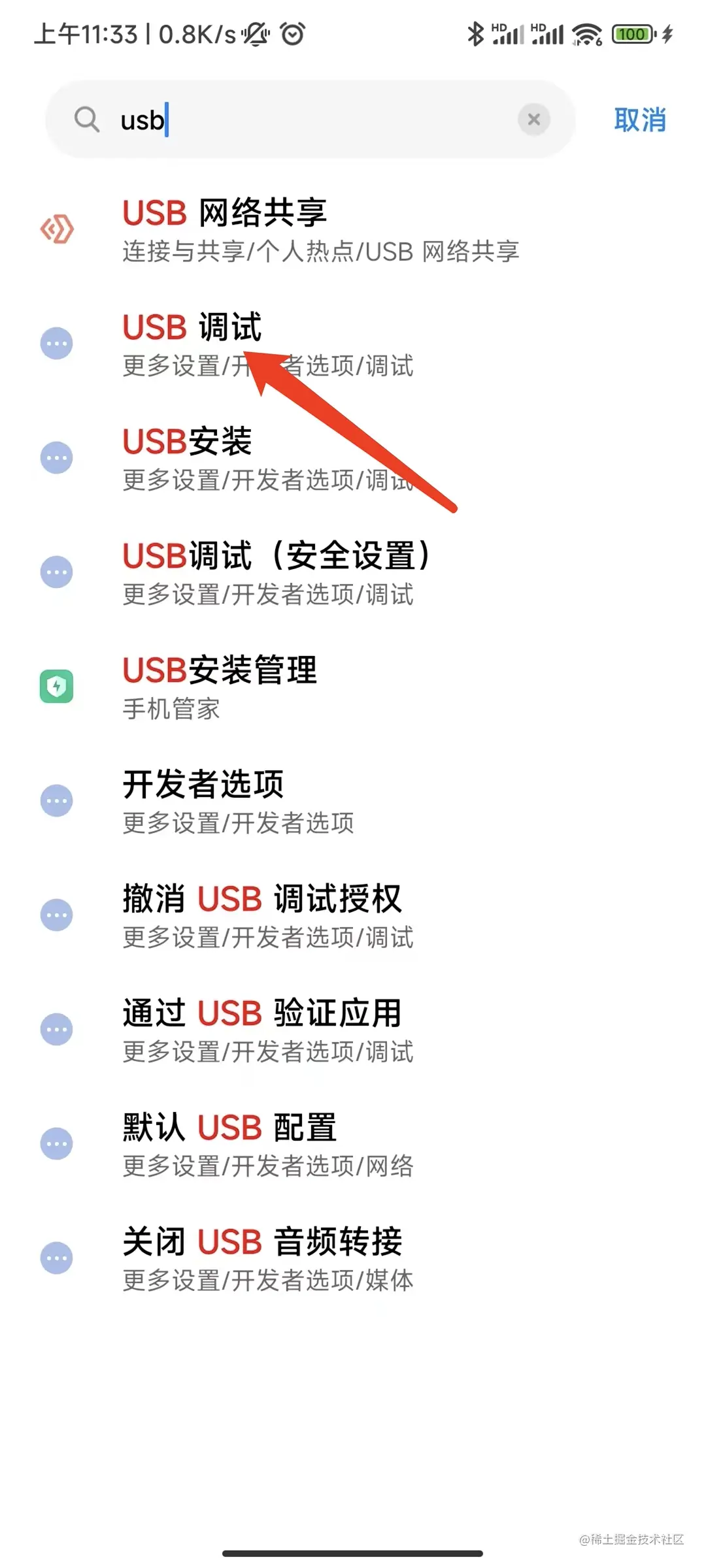The width and height of the screenshot is (706, 1568).
Task: Go to 开发者选项
Action: (238, 801)
